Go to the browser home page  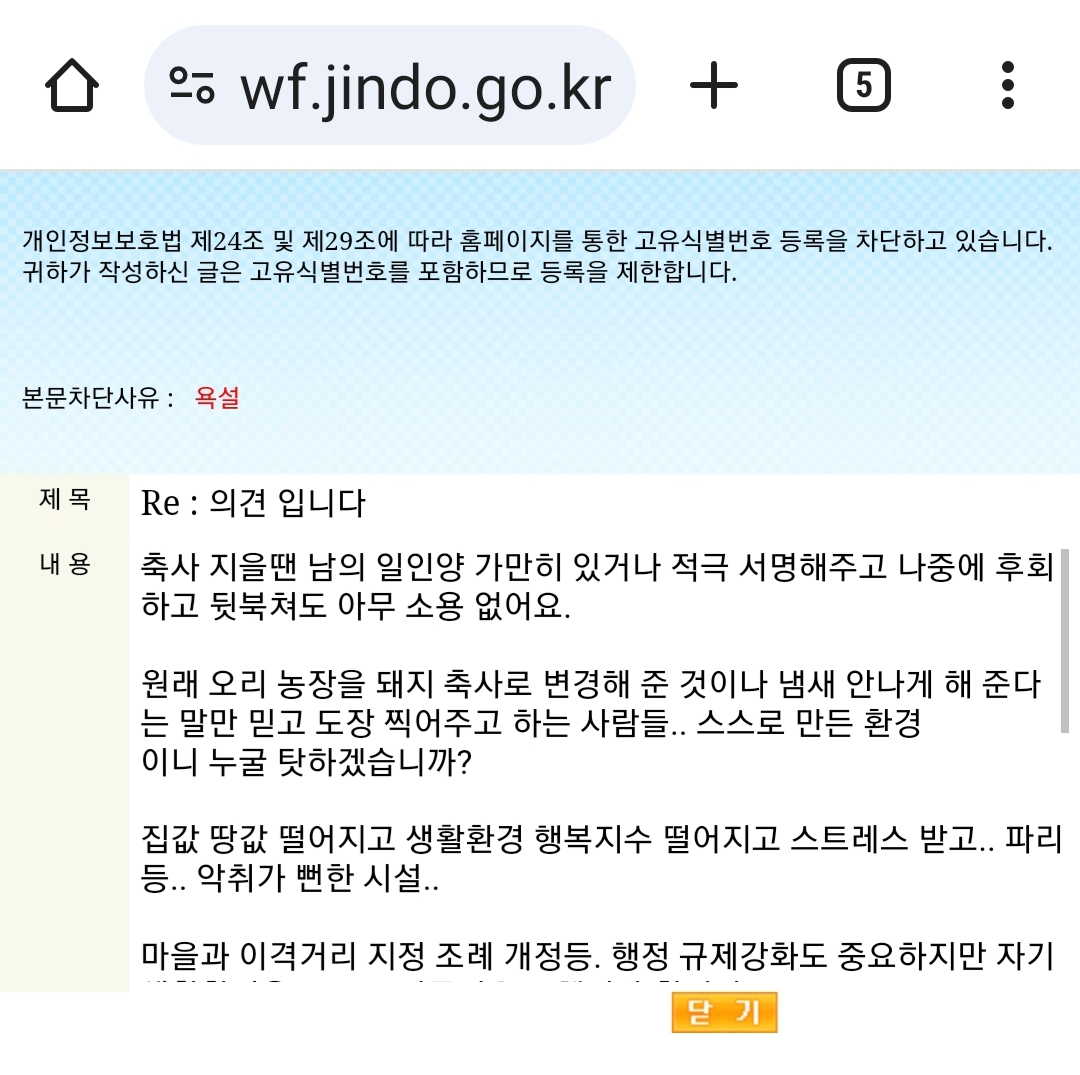[x=72, y=86]
